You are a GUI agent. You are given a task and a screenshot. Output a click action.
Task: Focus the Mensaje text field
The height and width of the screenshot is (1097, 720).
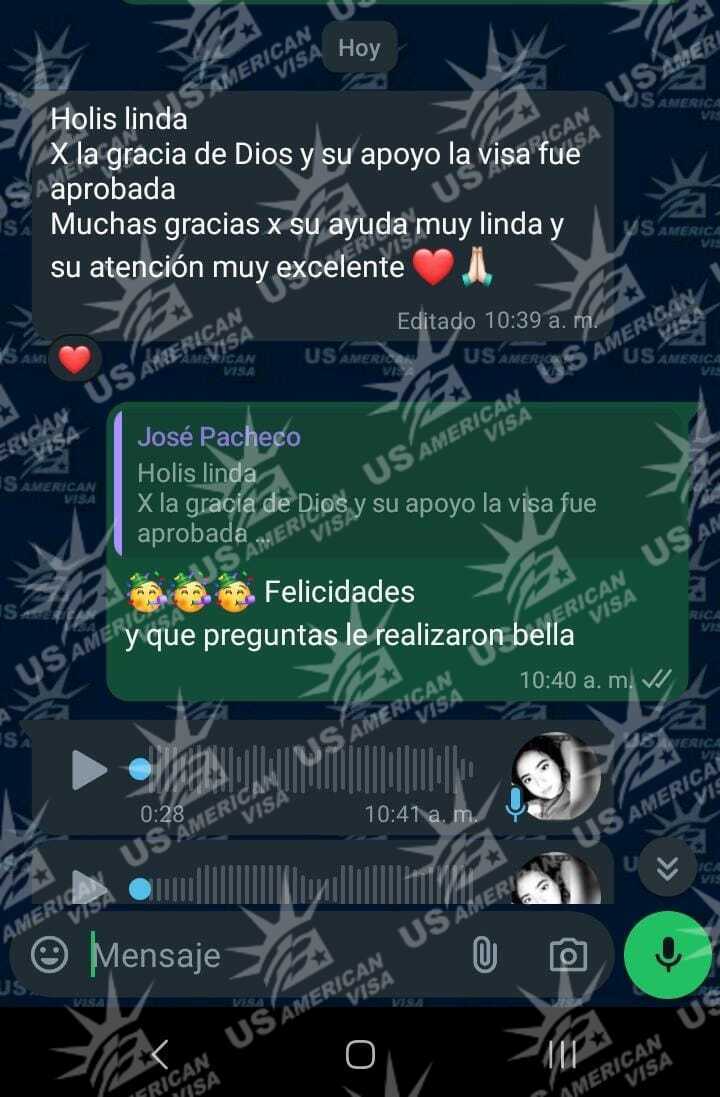pos(270,956)
